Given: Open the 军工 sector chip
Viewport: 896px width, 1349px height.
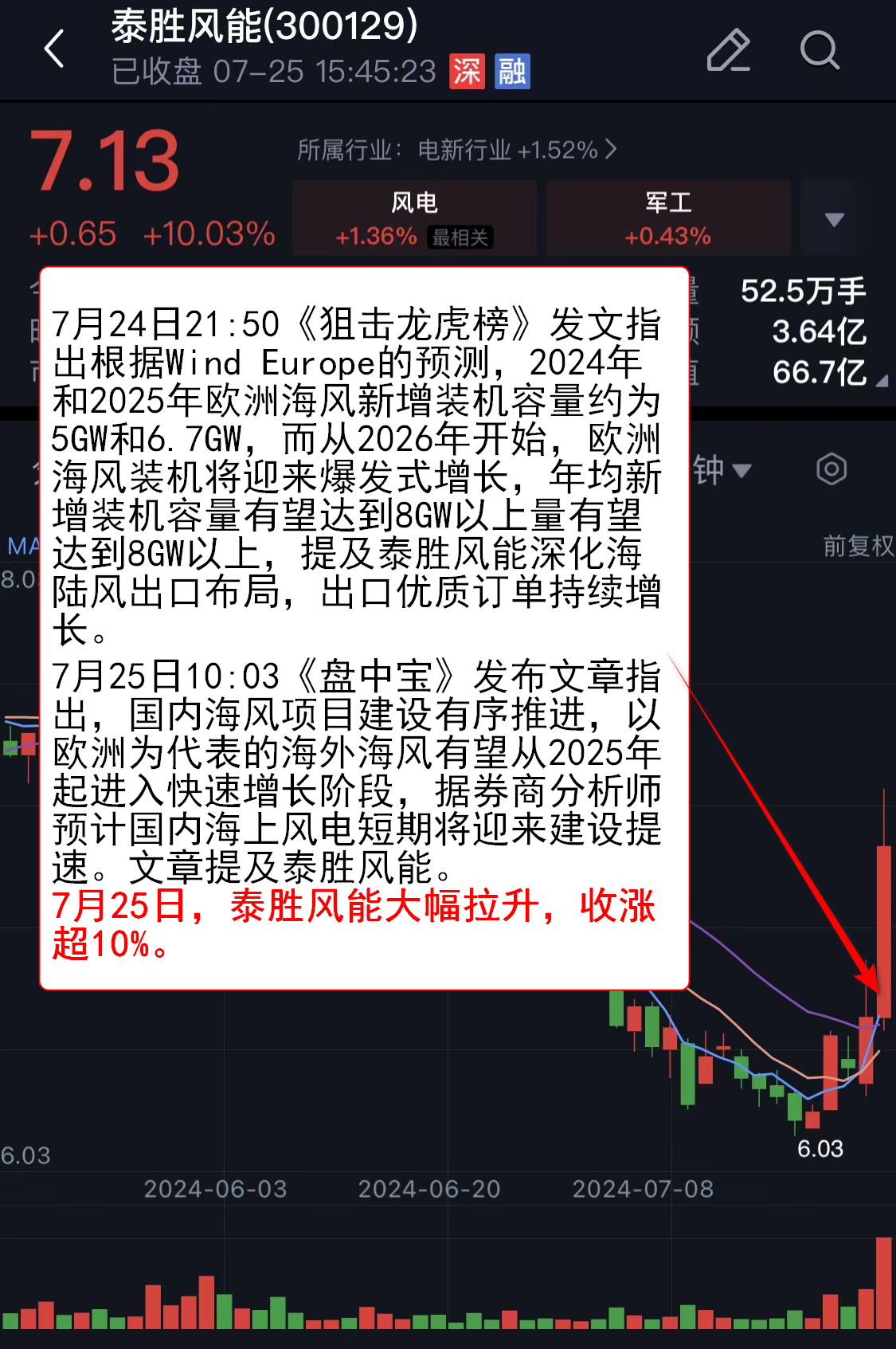Looking at the screenshot, I should [667, 218].
